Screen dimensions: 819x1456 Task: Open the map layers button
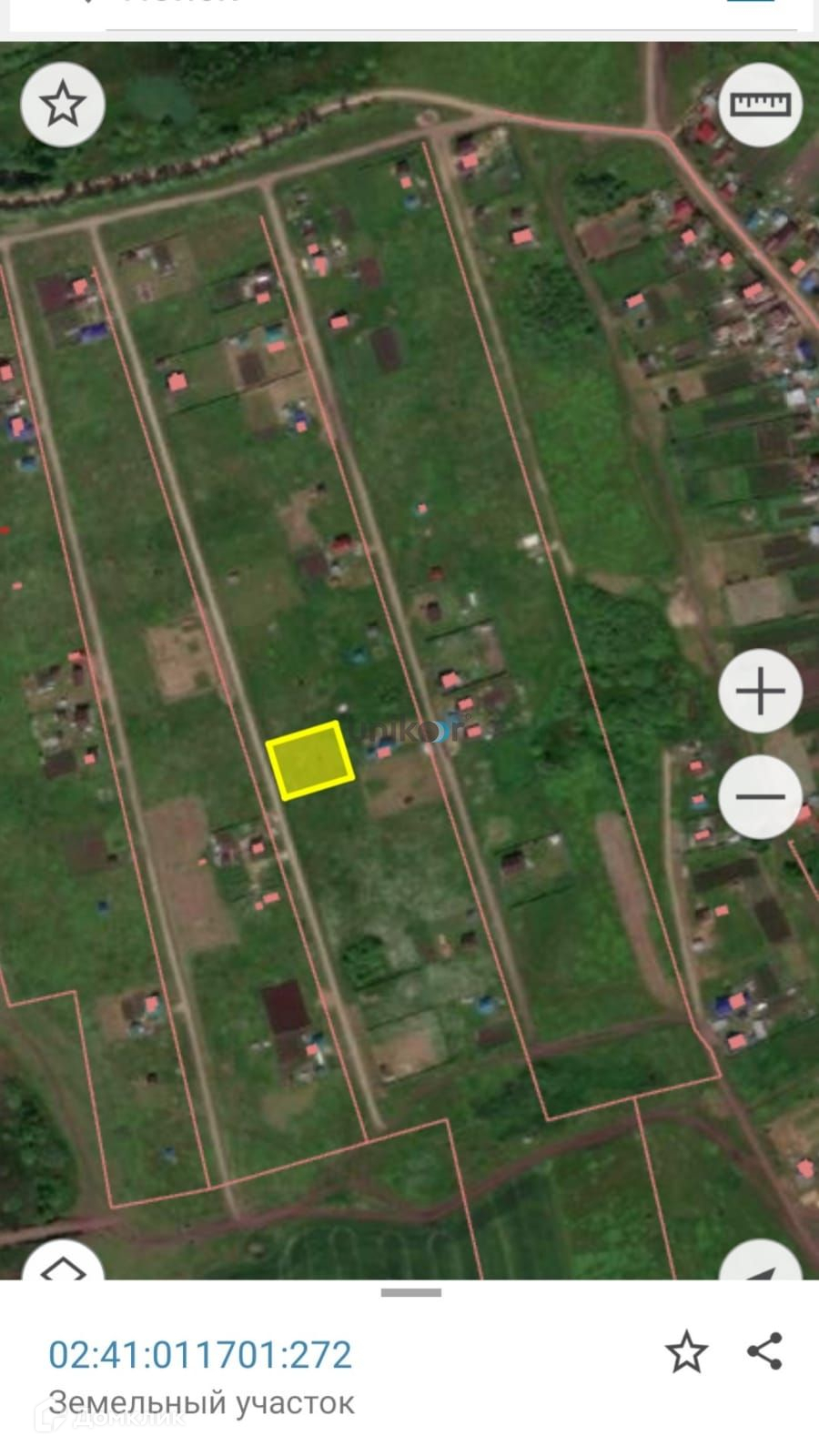(x=62, y=1265)
